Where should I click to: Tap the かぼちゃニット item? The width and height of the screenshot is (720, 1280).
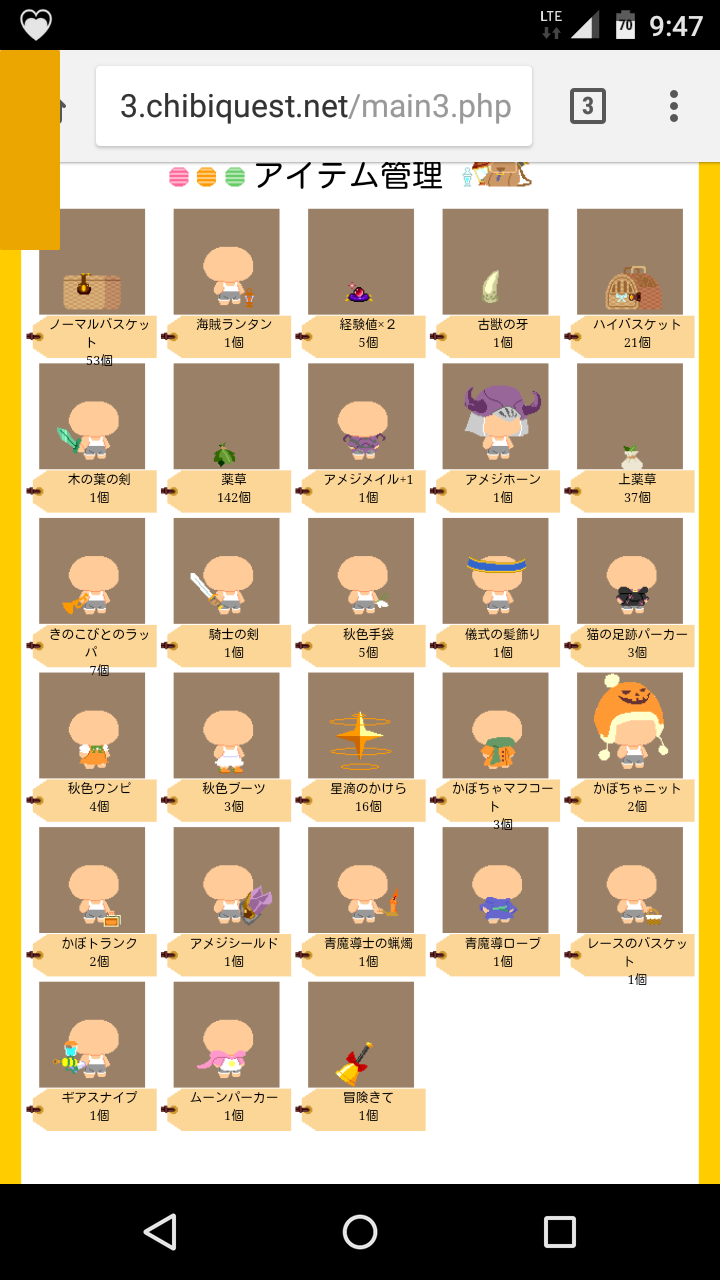coord(630,726)
